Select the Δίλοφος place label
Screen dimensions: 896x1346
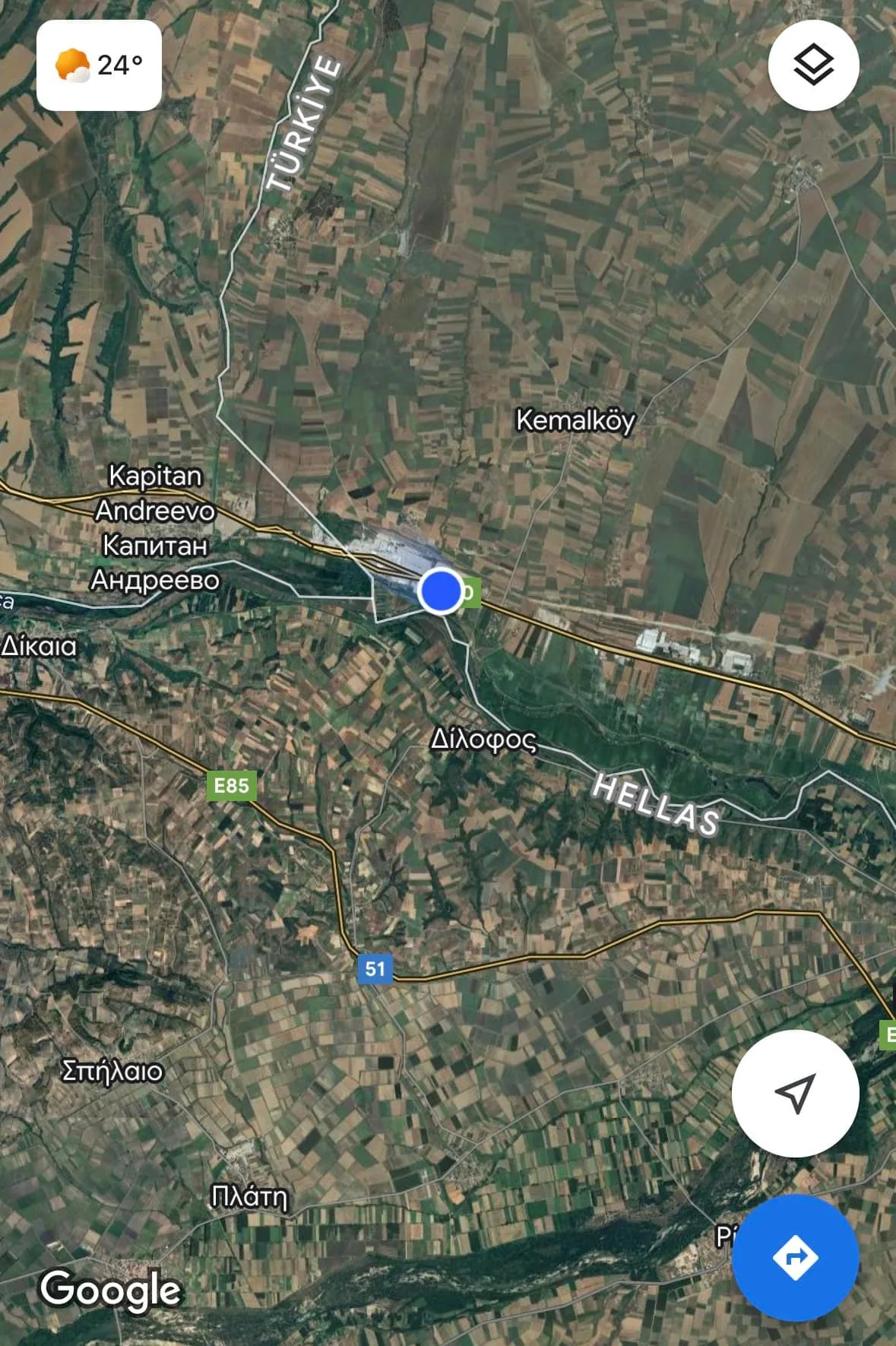[x=483, y=739]
